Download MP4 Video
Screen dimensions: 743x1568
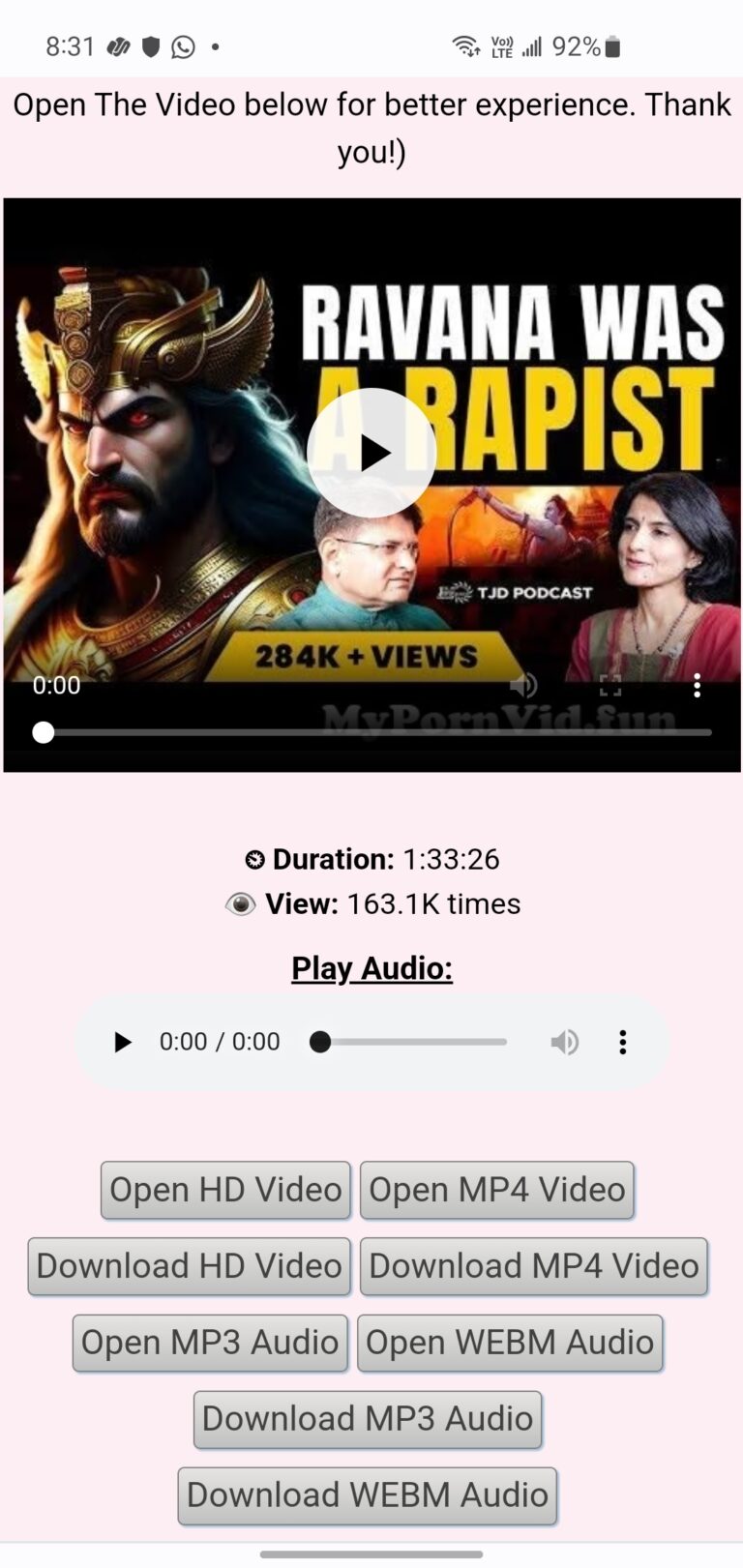(534, 1266)
